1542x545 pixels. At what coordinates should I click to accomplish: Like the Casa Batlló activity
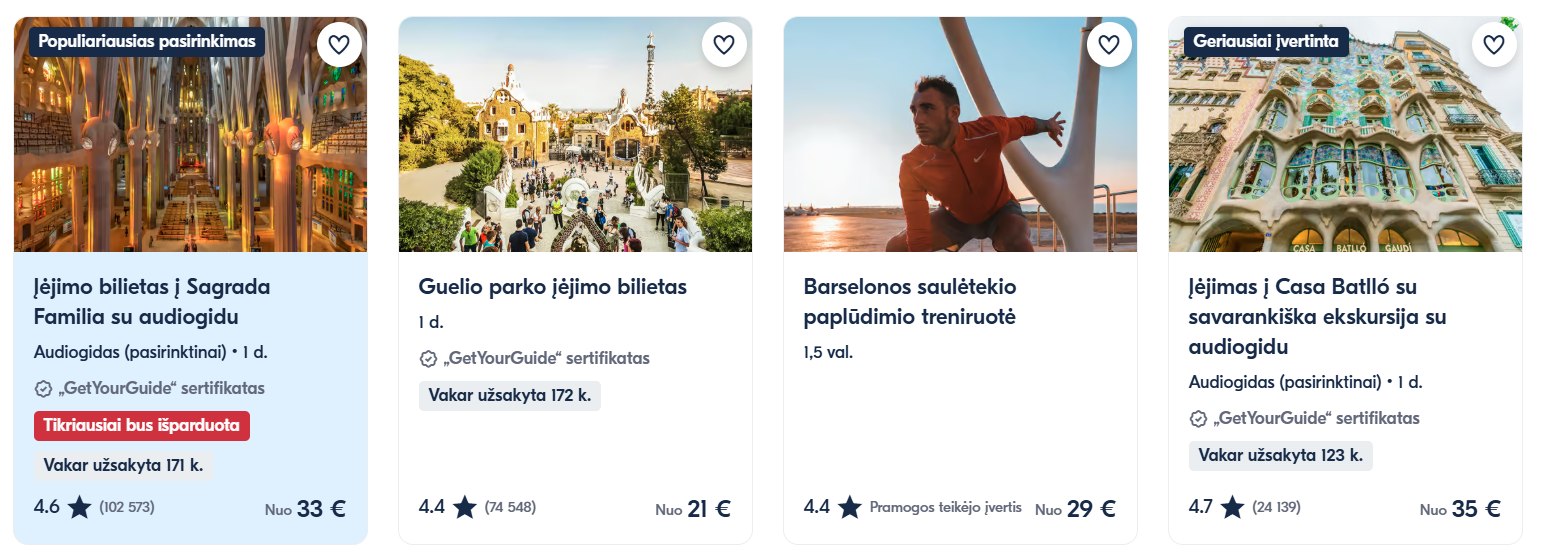click(x=1493, y=44)
